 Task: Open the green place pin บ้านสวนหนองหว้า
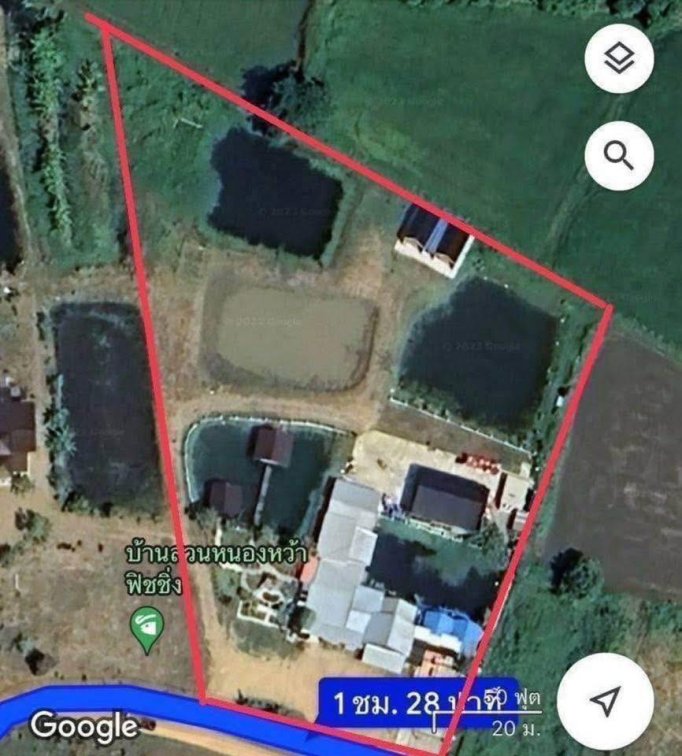[x=147, y=631]
